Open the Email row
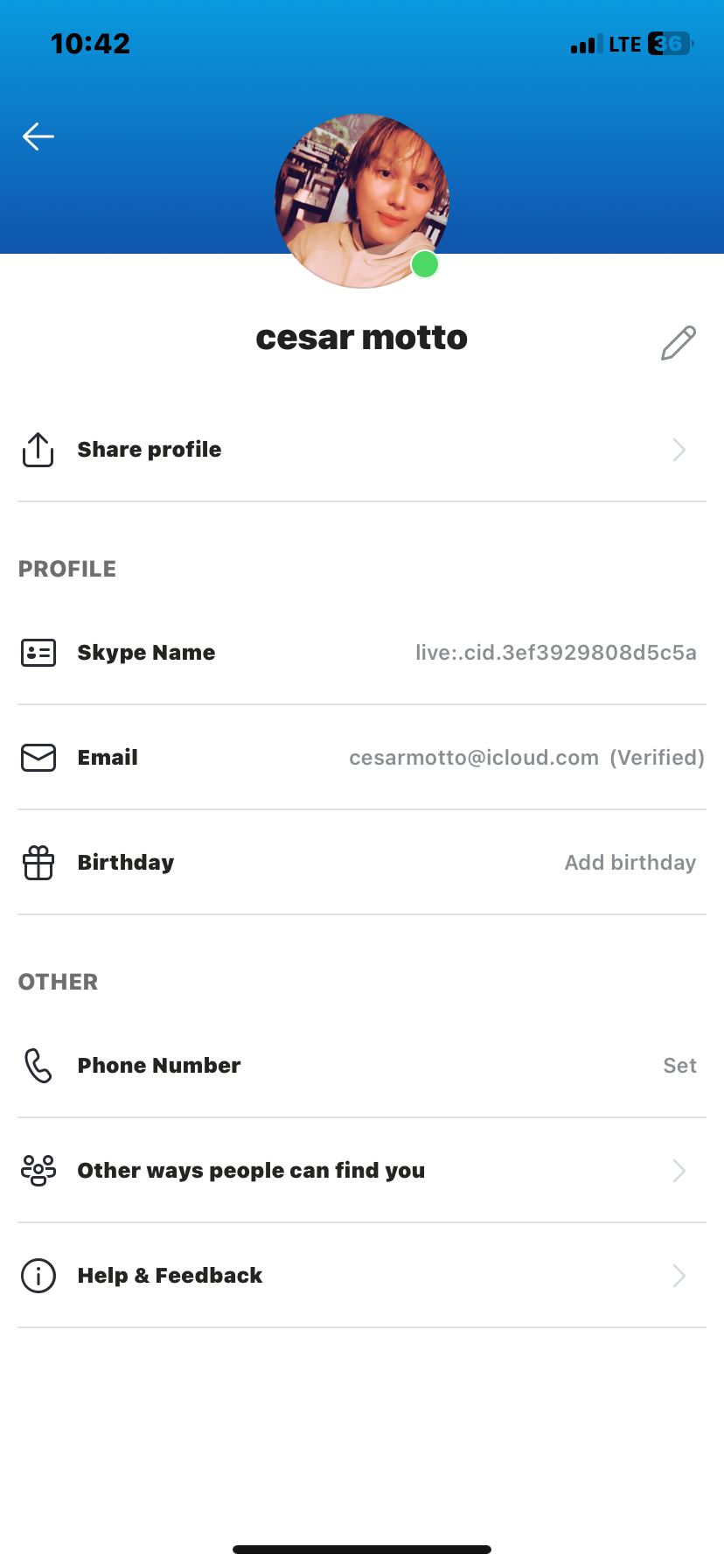 click(362, 758)
